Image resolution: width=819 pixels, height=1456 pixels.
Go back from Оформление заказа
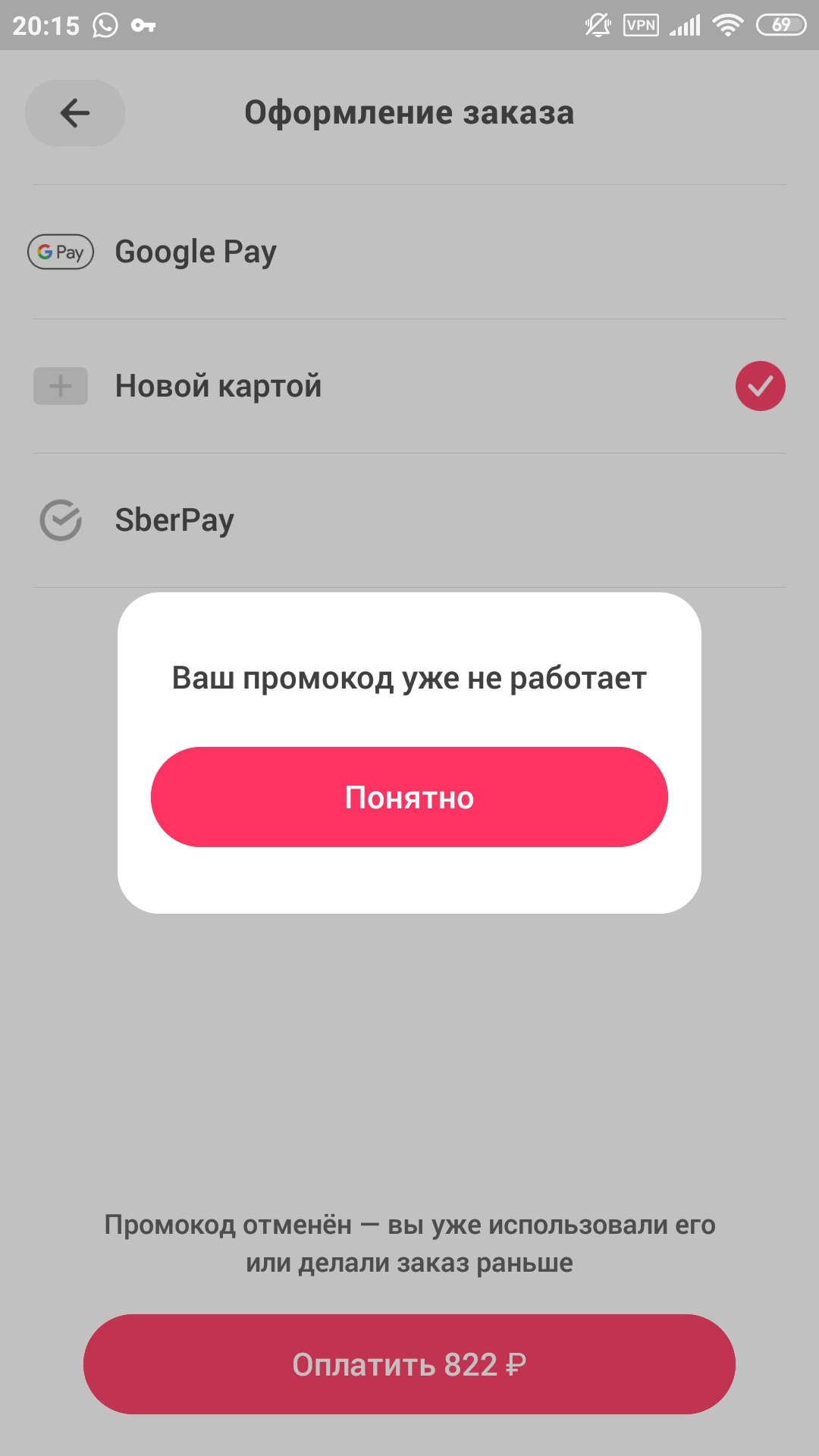(x=75, y=113)
